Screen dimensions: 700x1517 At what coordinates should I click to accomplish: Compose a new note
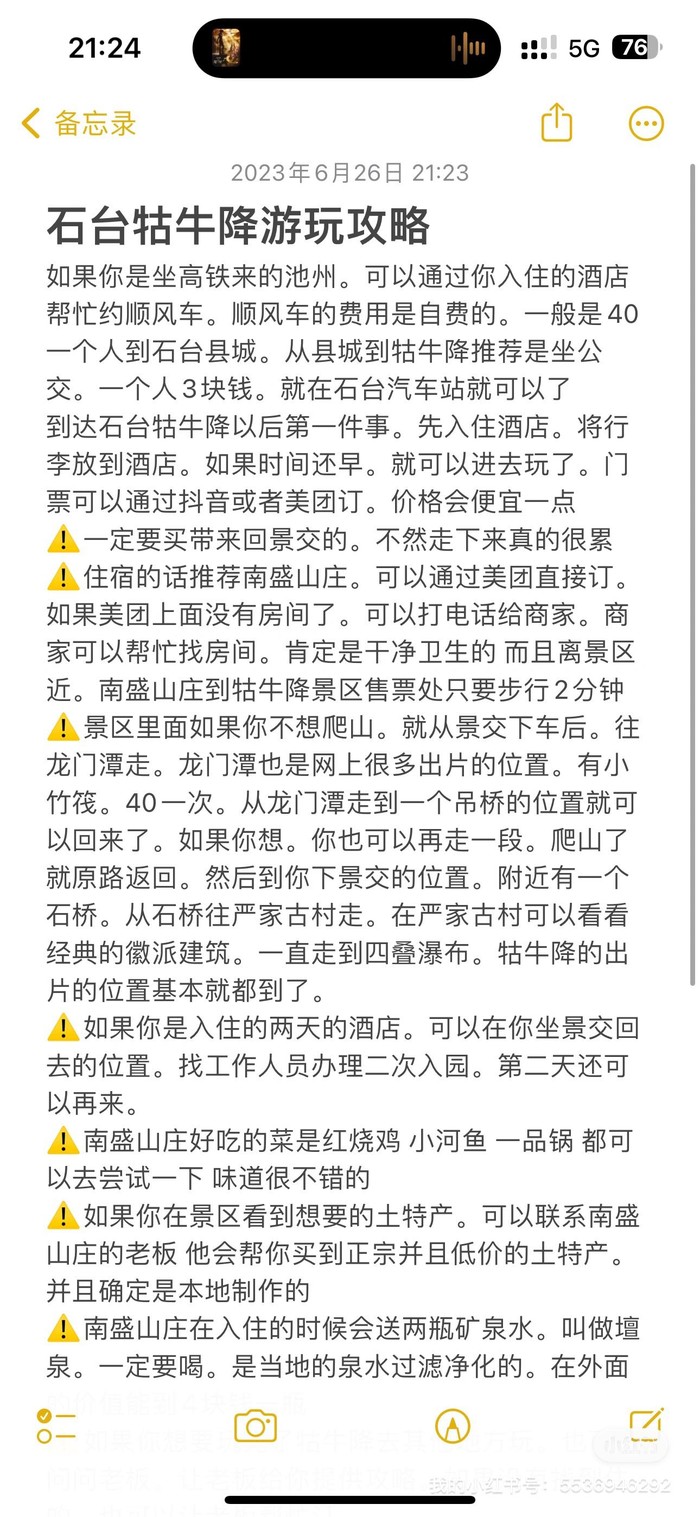[x=646, y=1423]
